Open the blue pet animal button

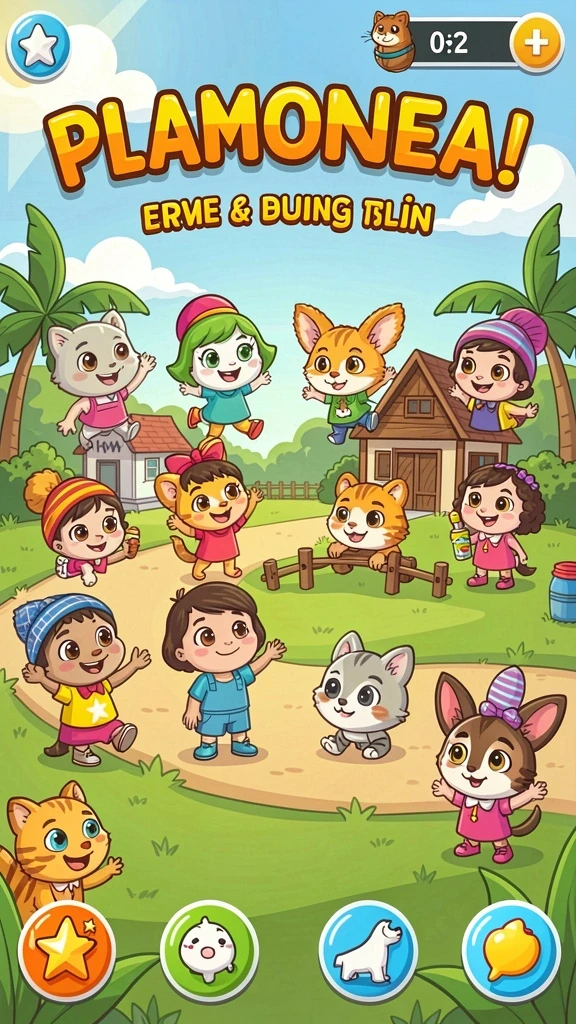pos(368,950)
